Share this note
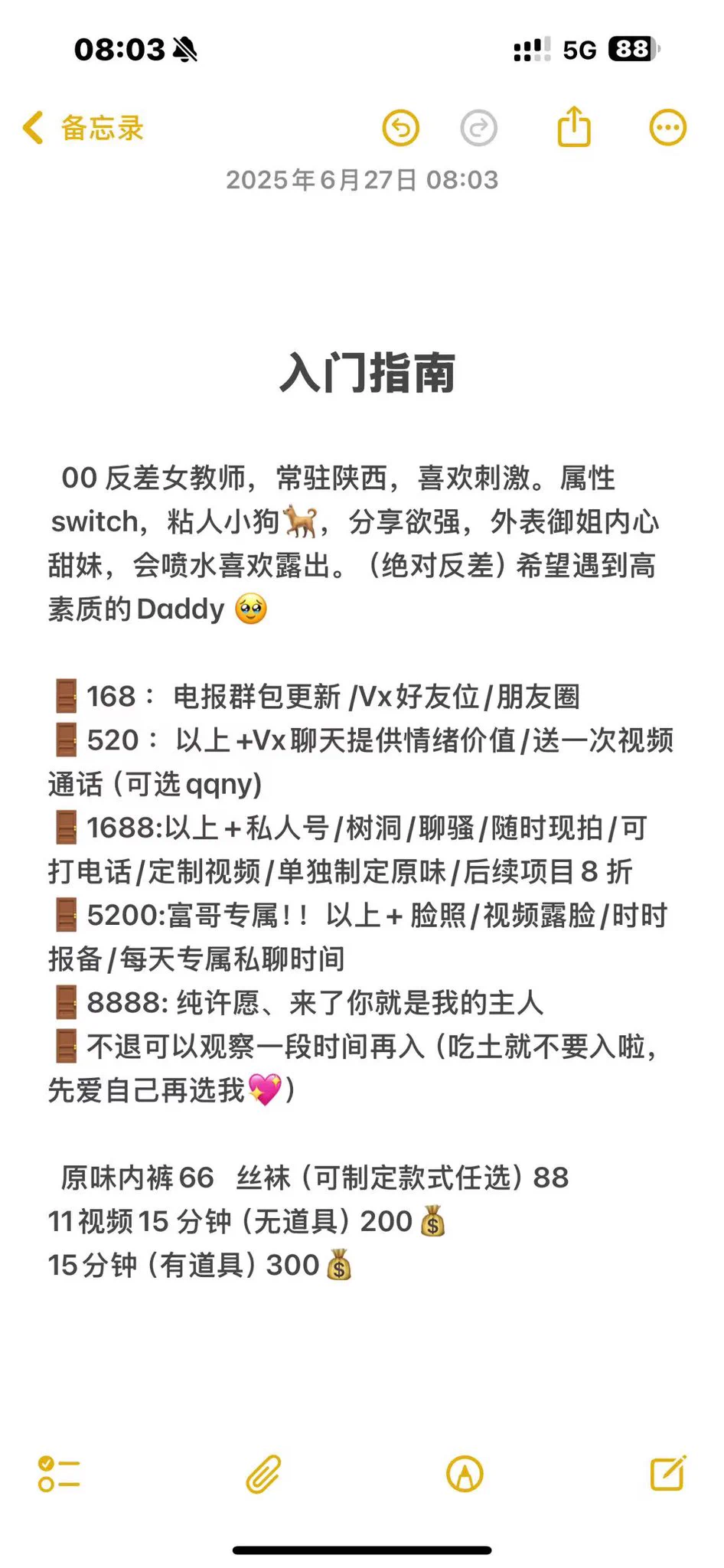 point(574,127)
